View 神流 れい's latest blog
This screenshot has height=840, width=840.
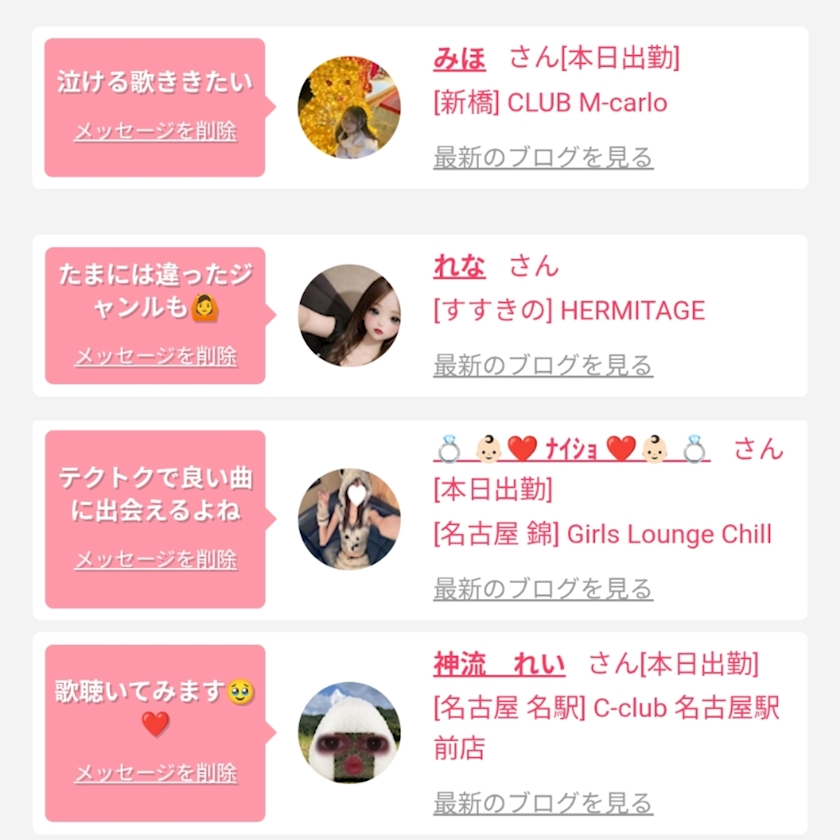coord(543,803)
